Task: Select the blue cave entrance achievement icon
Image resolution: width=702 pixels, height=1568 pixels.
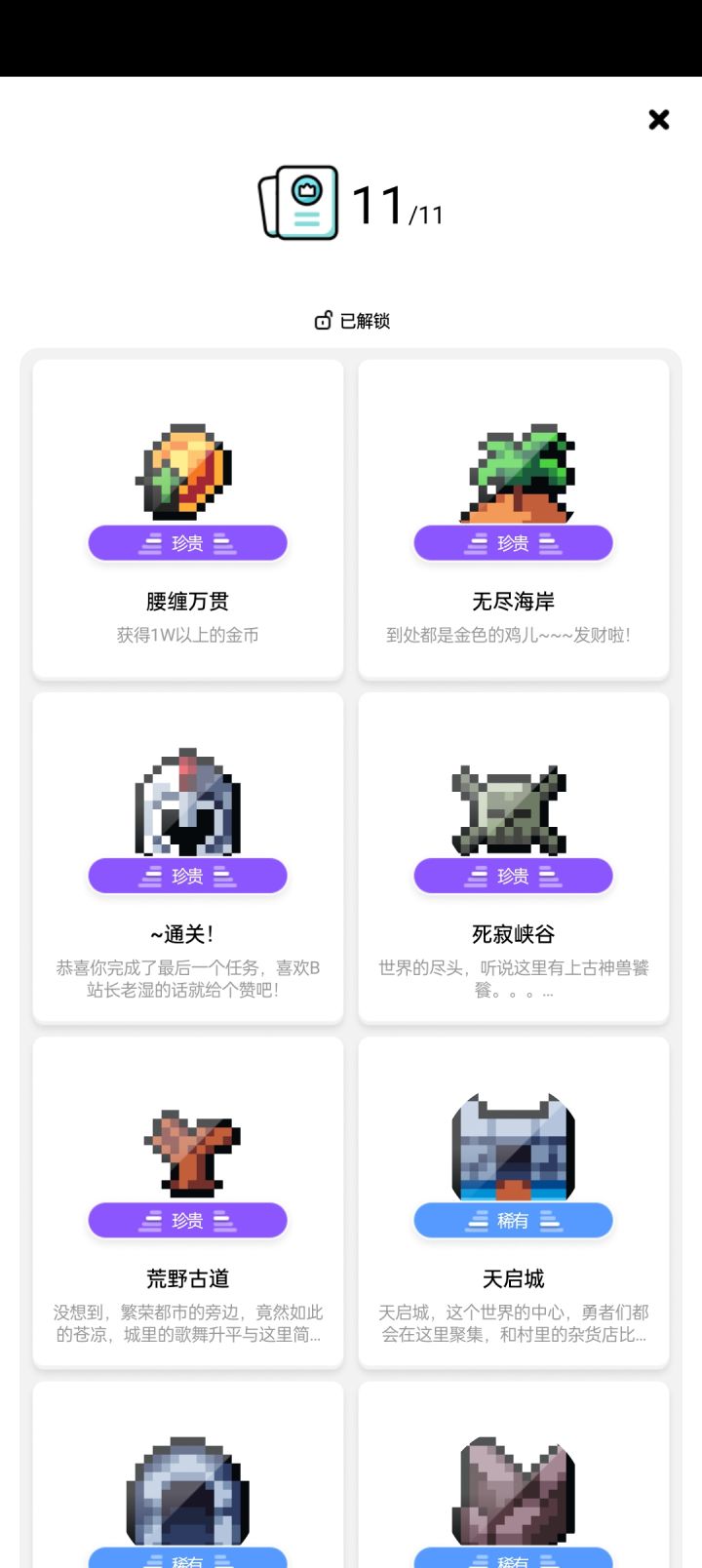Action: click(x=187, y=1492)
